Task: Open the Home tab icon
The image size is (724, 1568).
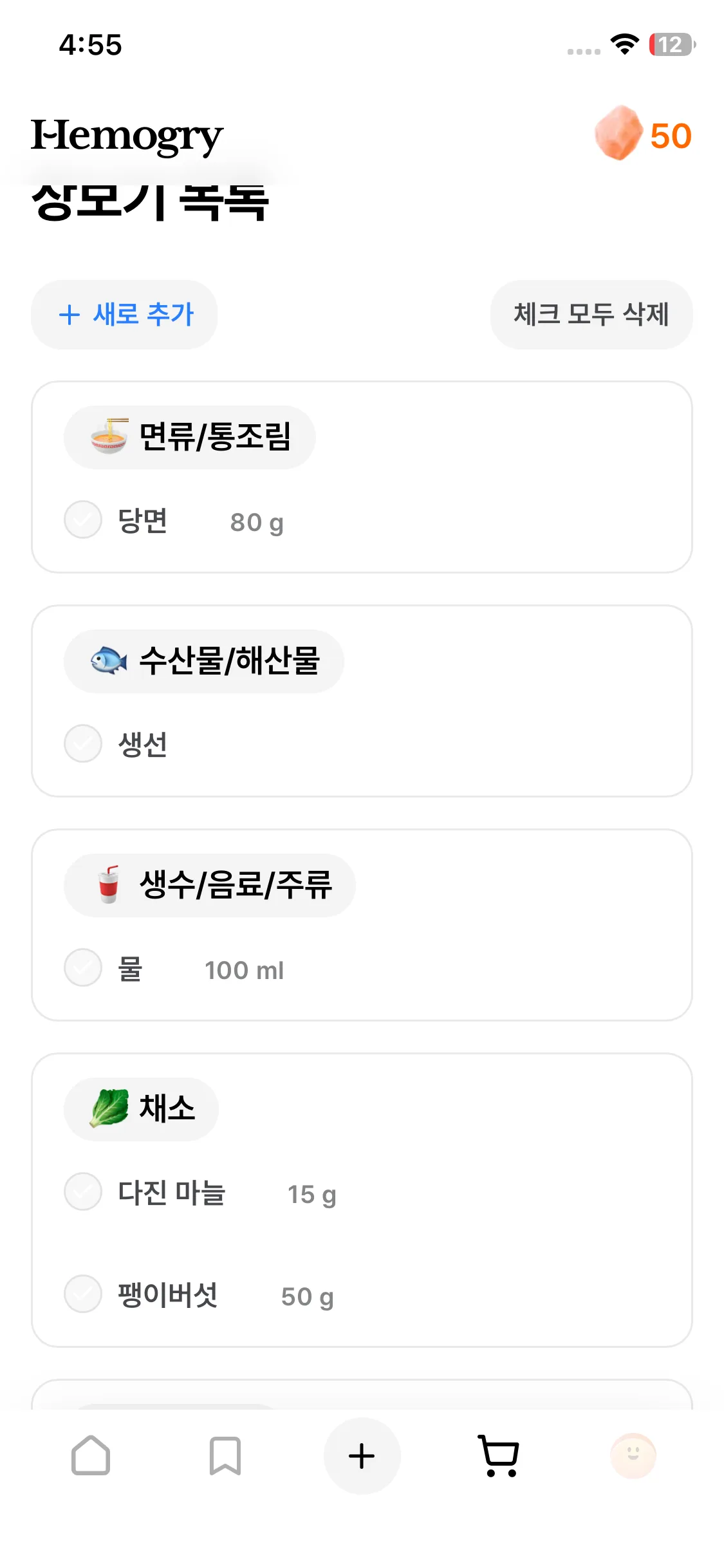Action: (x=91, y=1456)
